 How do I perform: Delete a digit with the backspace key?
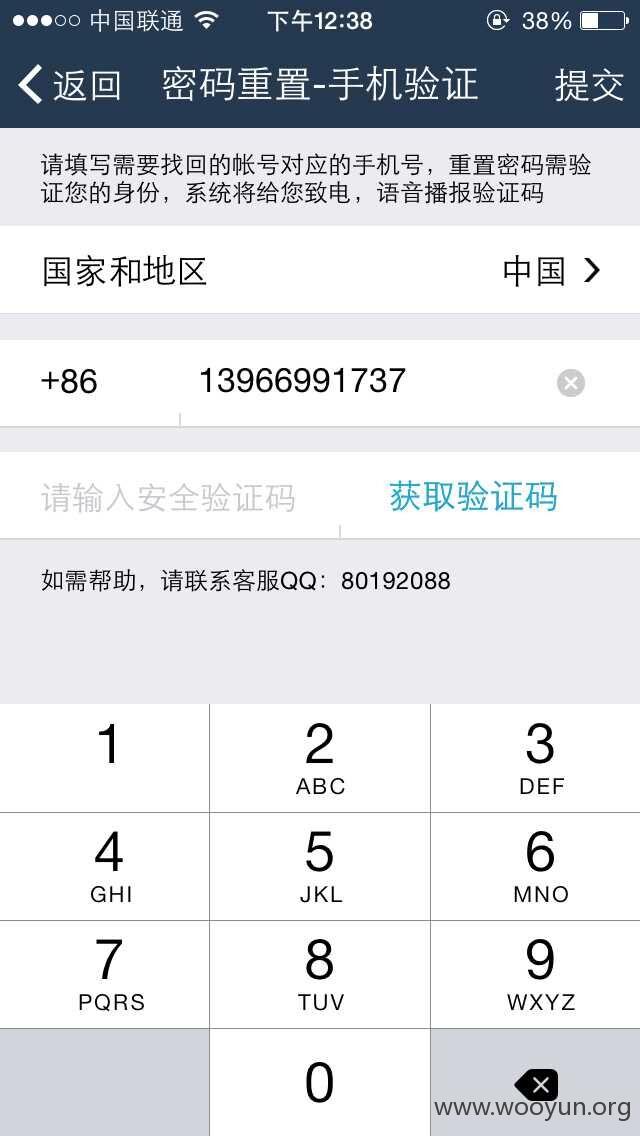coord(536,1082)
